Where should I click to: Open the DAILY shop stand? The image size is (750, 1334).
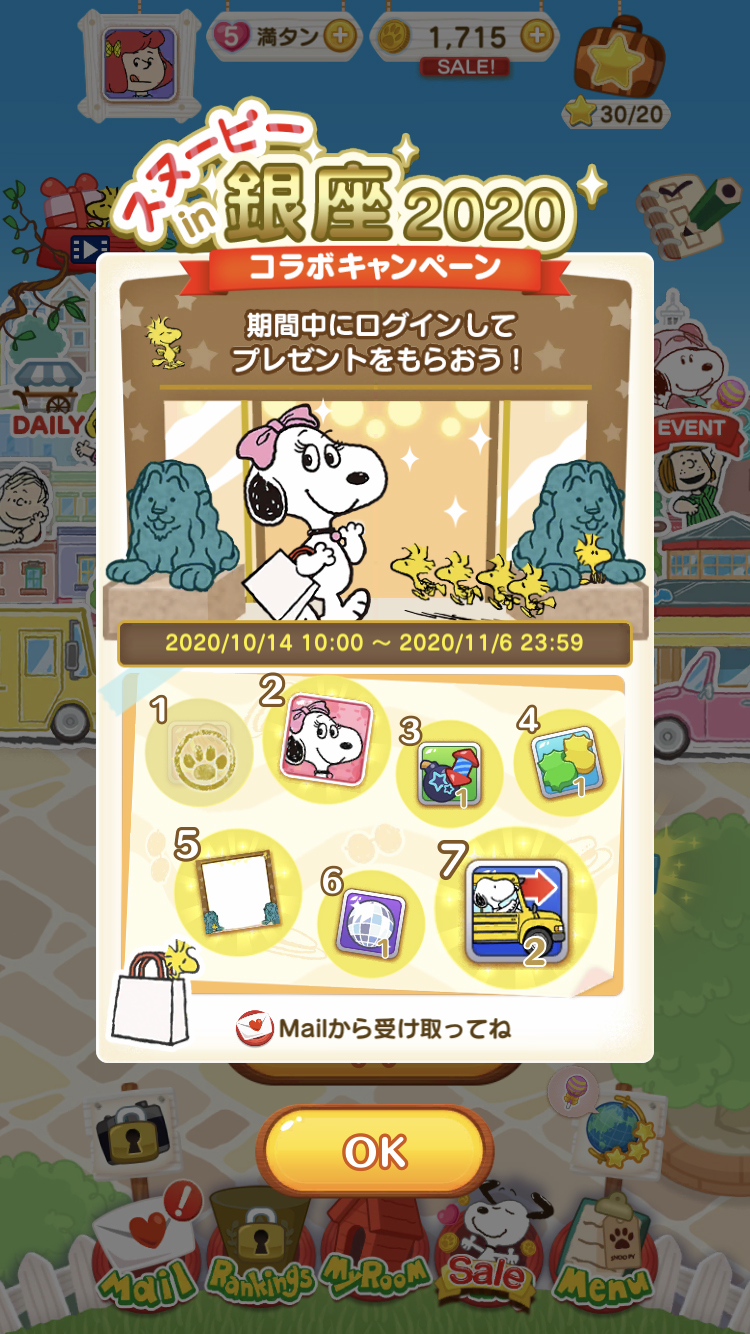click(x=48, y=424)
